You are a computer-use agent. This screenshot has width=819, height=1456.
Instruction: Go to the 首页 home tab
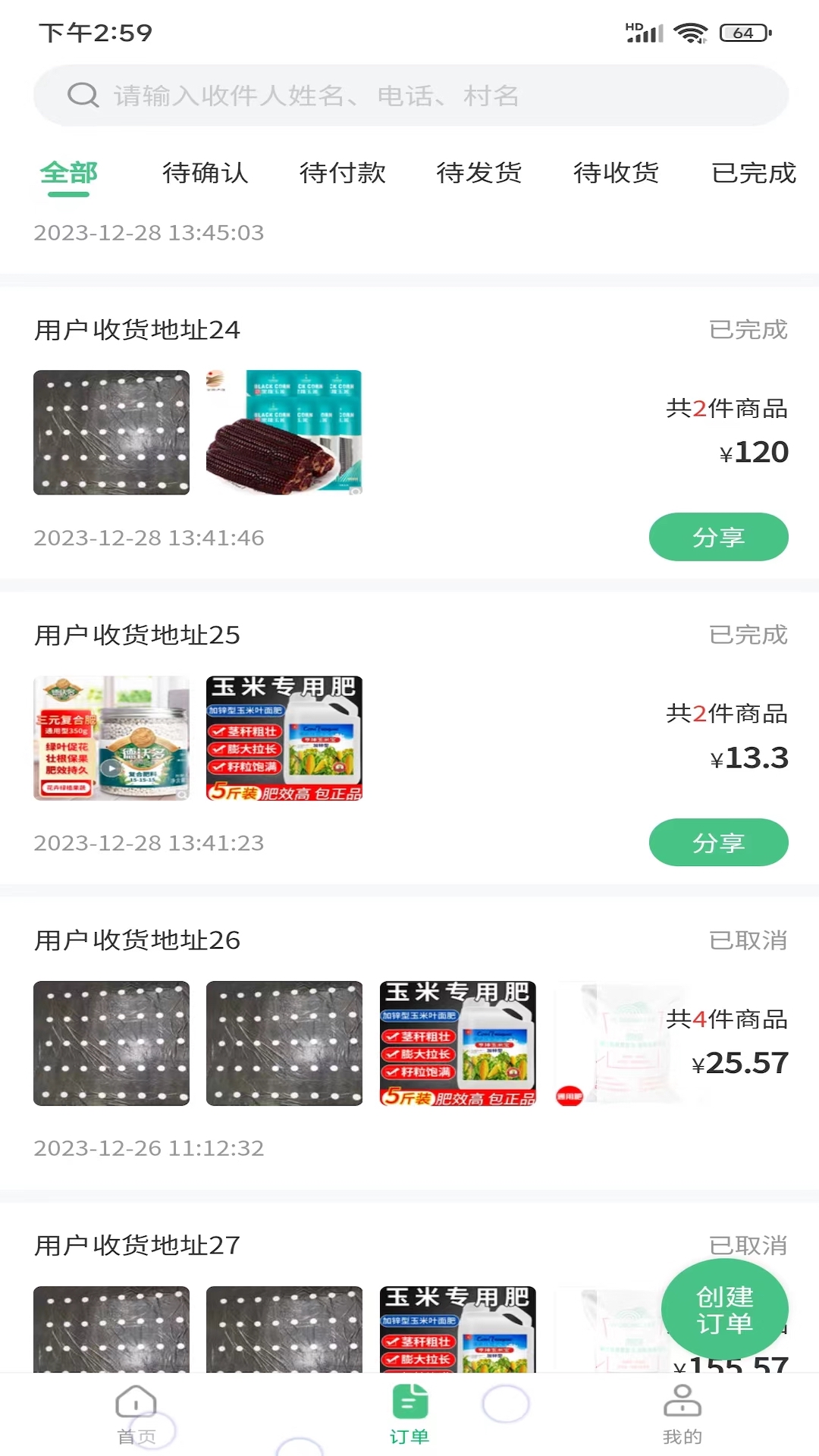[136, 1415]
